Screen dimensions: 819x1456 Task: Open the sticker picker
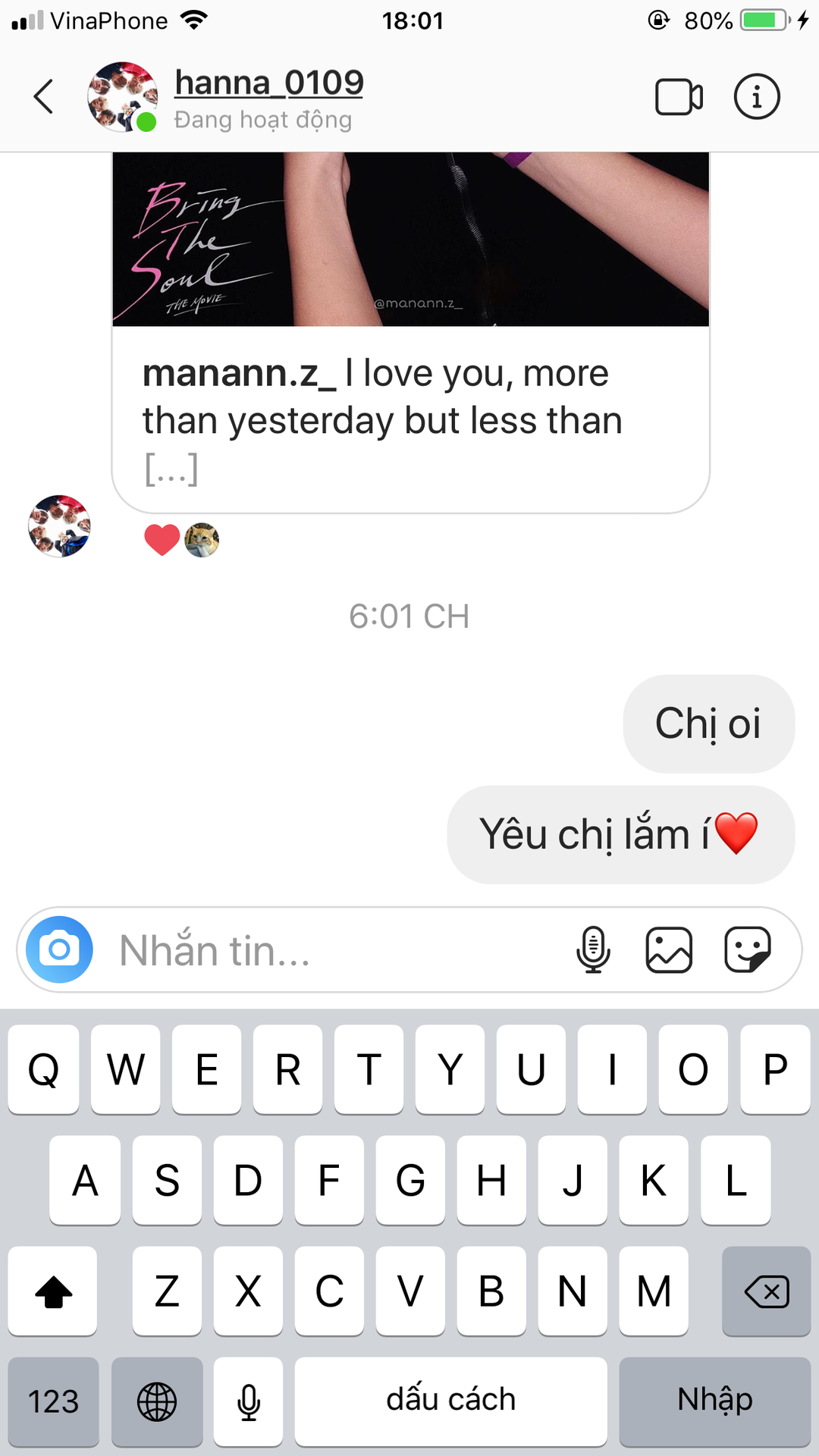click(x=748, y=949)
